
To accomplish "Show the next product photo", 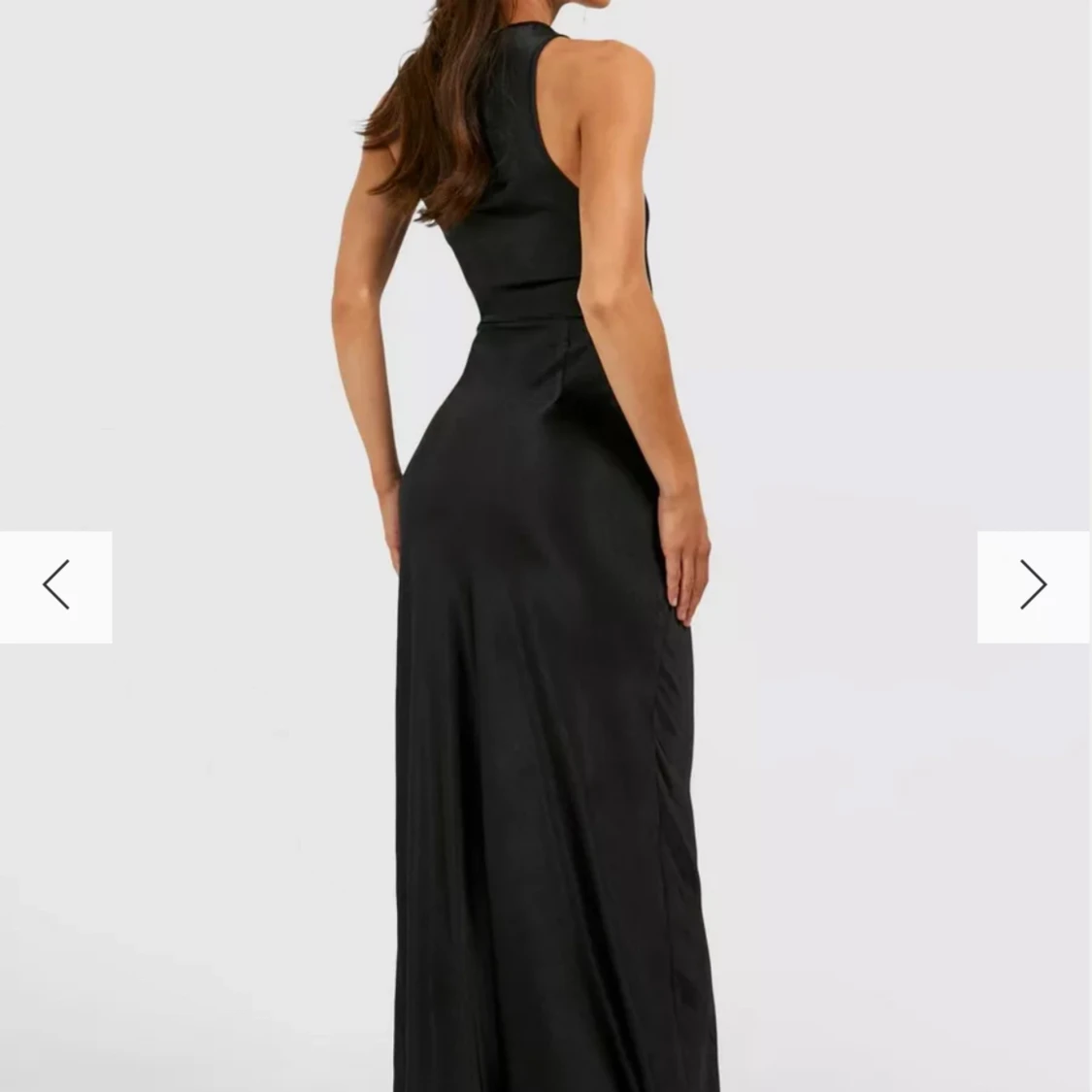I will coord(1033,586).
